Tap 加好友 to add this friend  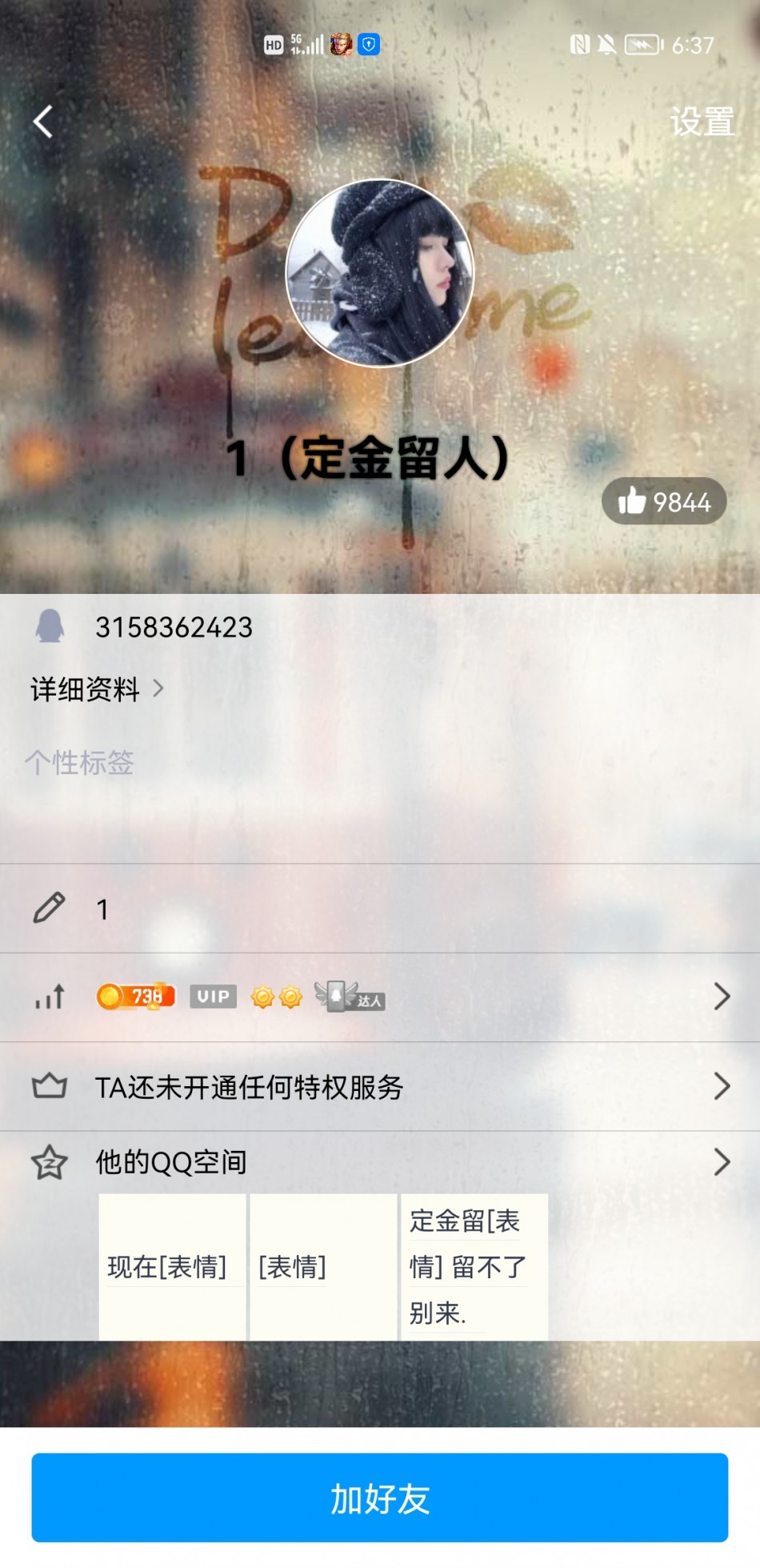(380, 1498)
